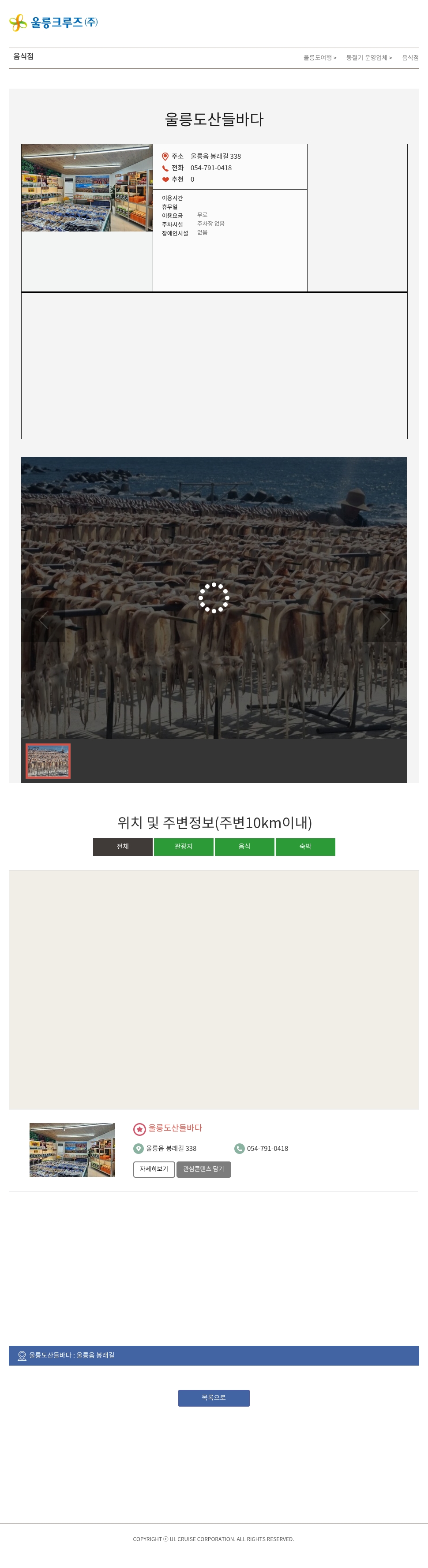The height and width of the screenshot is (1568, 428).
Task: Switch to the 음식 tab
Action: [244, 846]
